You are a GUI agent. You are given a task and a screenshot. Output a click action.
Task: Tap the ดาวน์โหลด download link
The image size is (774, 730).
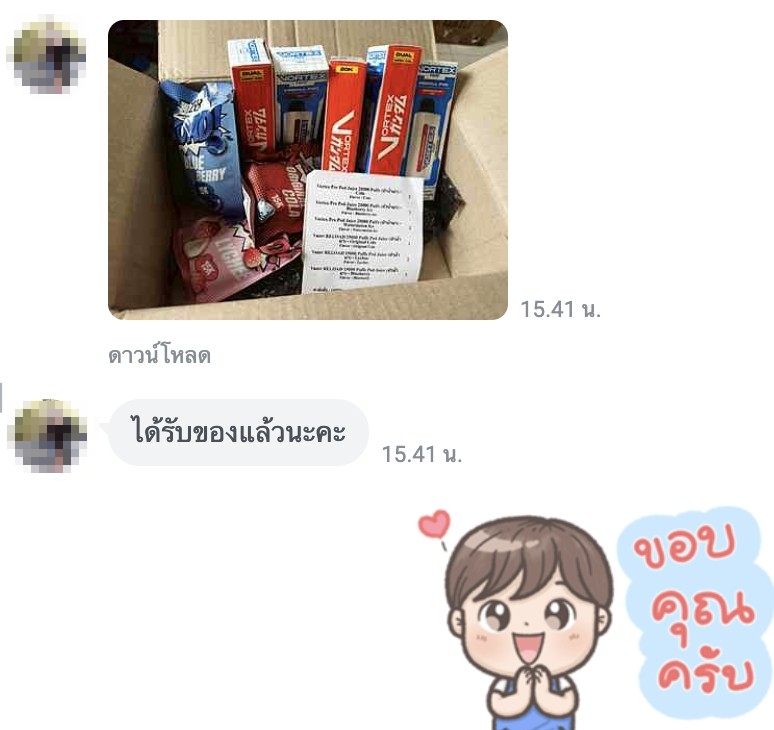pyautogui.click(x=159, y=356)
